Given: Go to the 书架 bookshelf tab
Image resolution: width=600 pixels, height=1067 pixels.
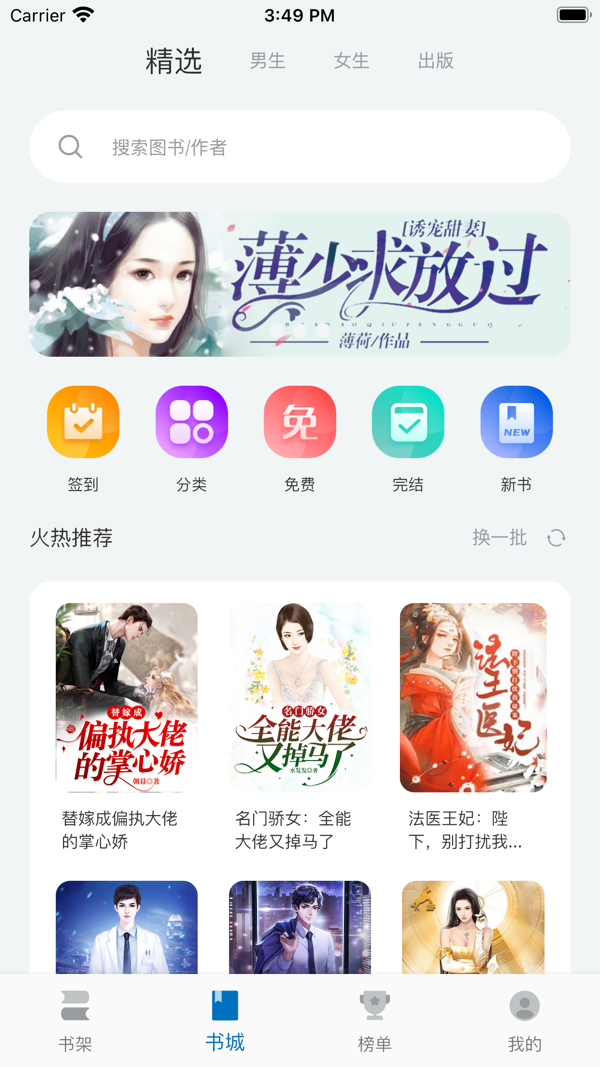Looking at the screenshot, I should 75,1020.
